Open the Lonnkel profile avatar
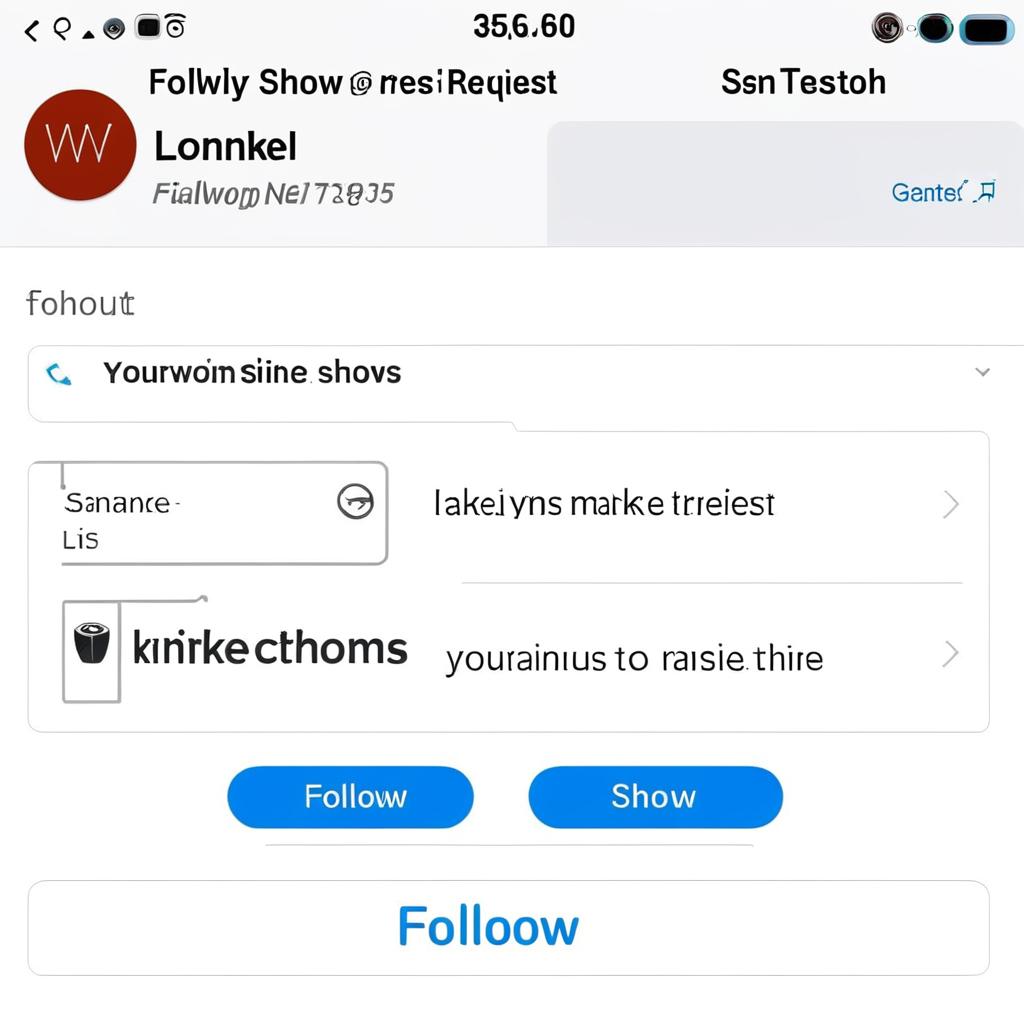 80,146
